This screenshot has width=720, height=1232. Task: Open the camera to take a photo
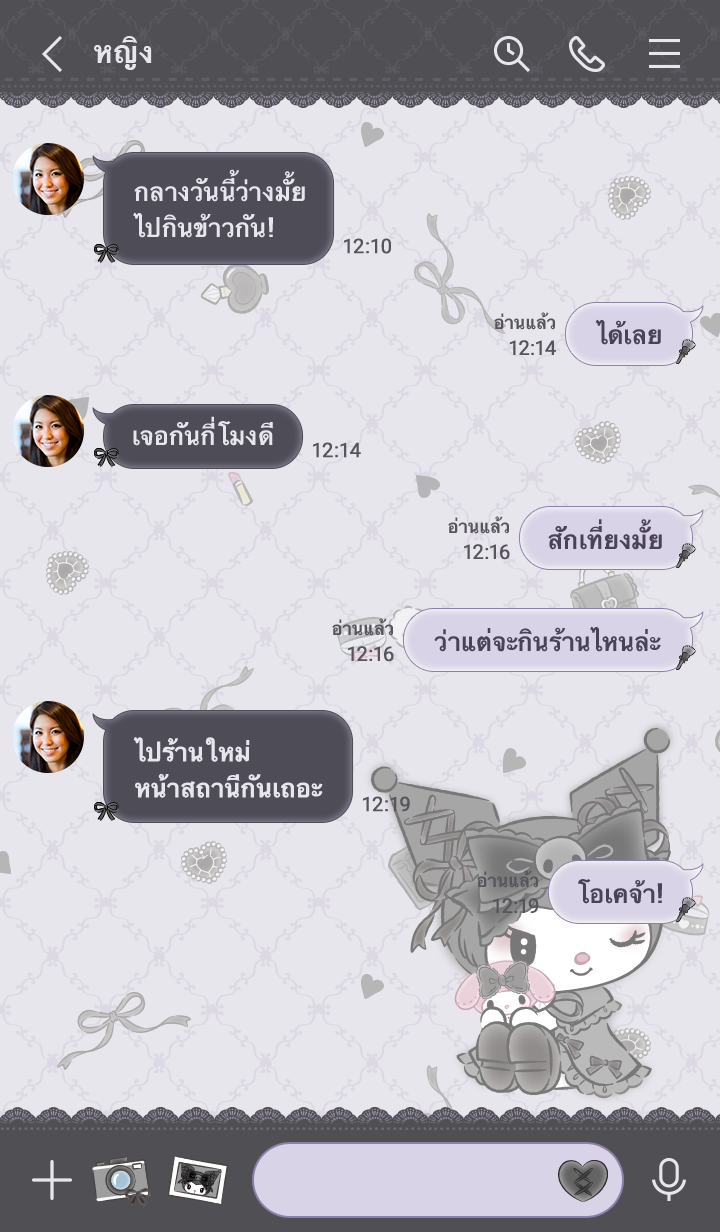[x=121, y=1181]
